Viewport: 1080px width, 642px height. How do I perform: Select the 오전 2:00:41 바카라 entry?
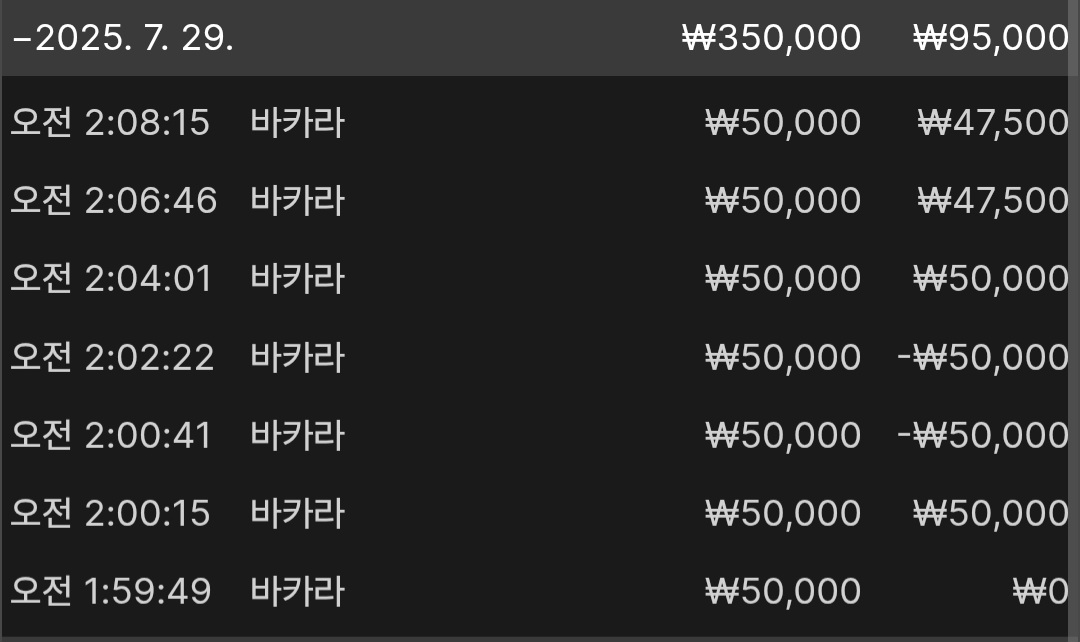click(x=296, y=435)
